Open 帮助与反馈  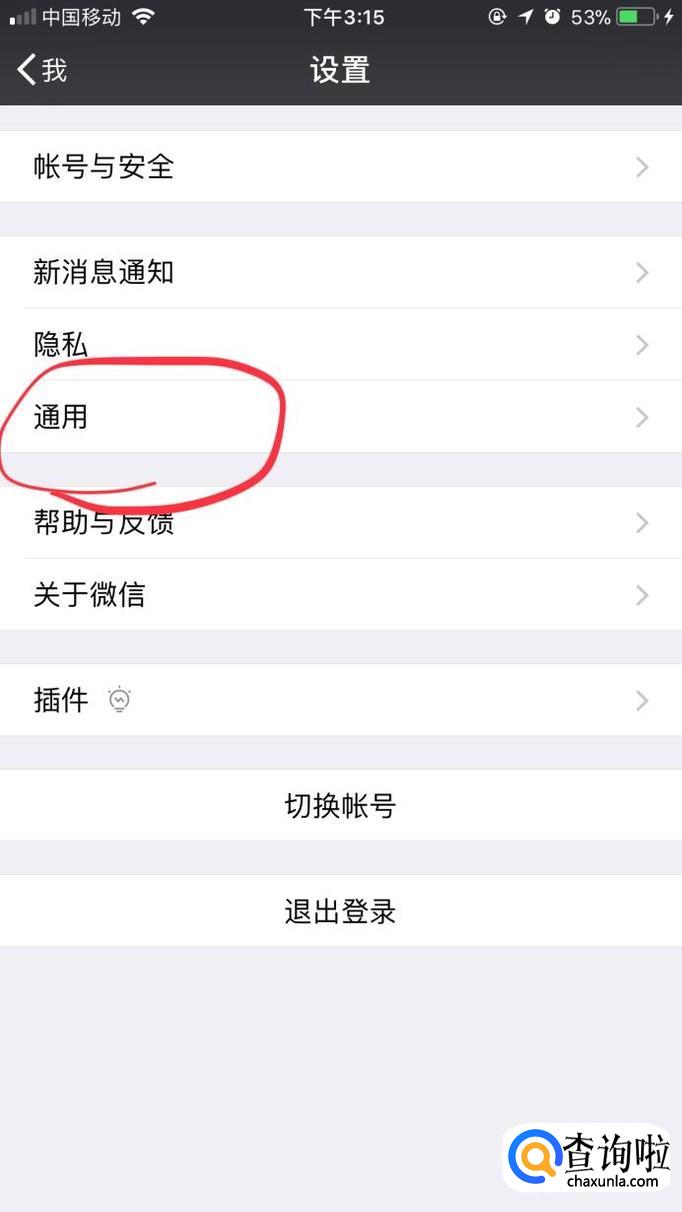pos(341,522)
